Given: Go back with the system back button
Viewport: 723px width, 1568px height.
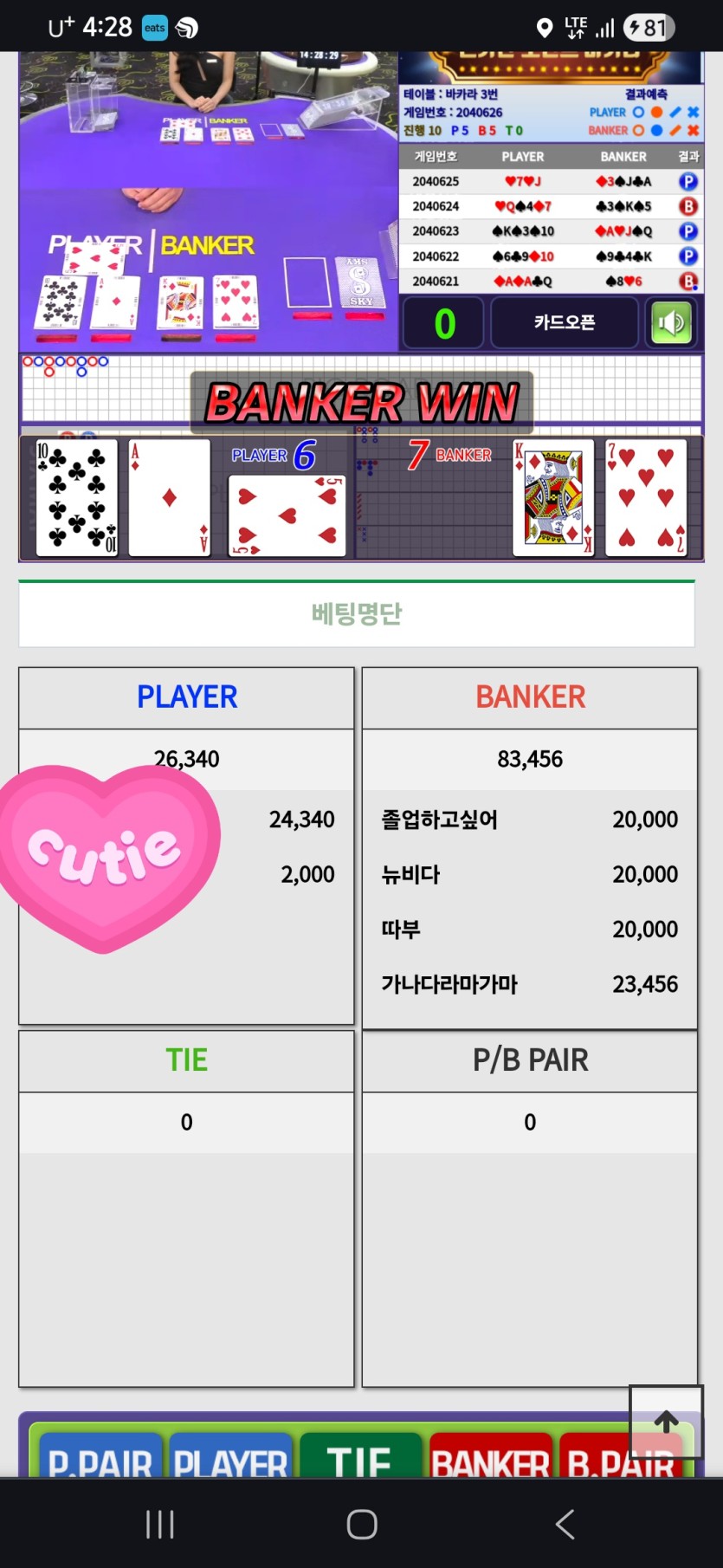Looking at the screenshot, I should coord(565,1524).
